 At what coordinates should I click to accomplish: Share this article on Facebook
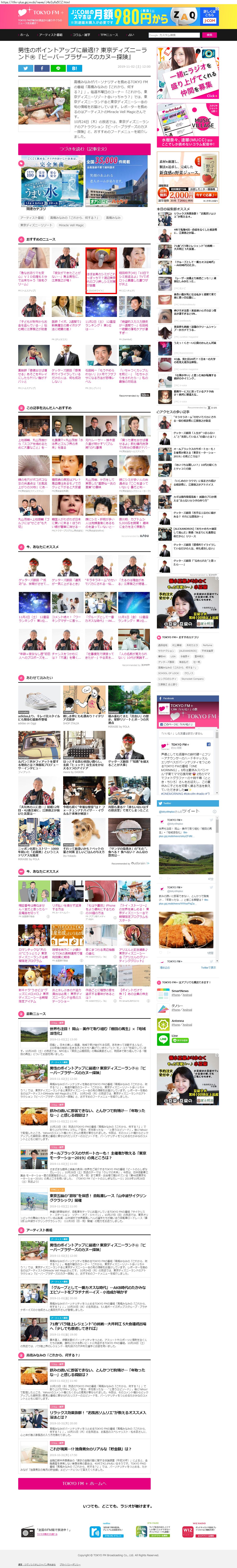(42, 68)
